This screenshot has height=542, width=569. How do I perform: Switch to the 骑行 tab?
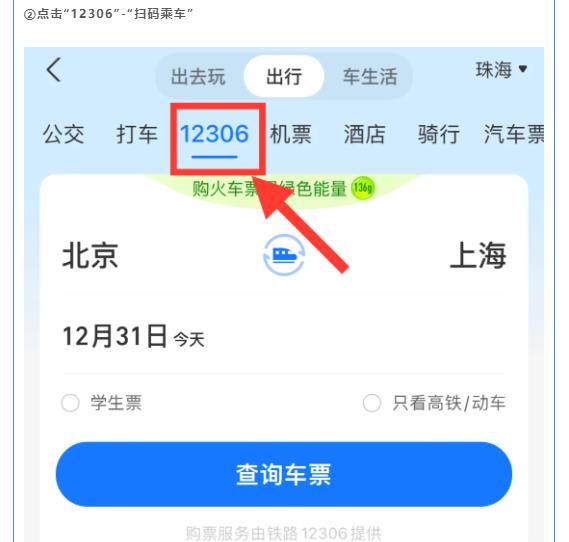[x=439, y=134]
